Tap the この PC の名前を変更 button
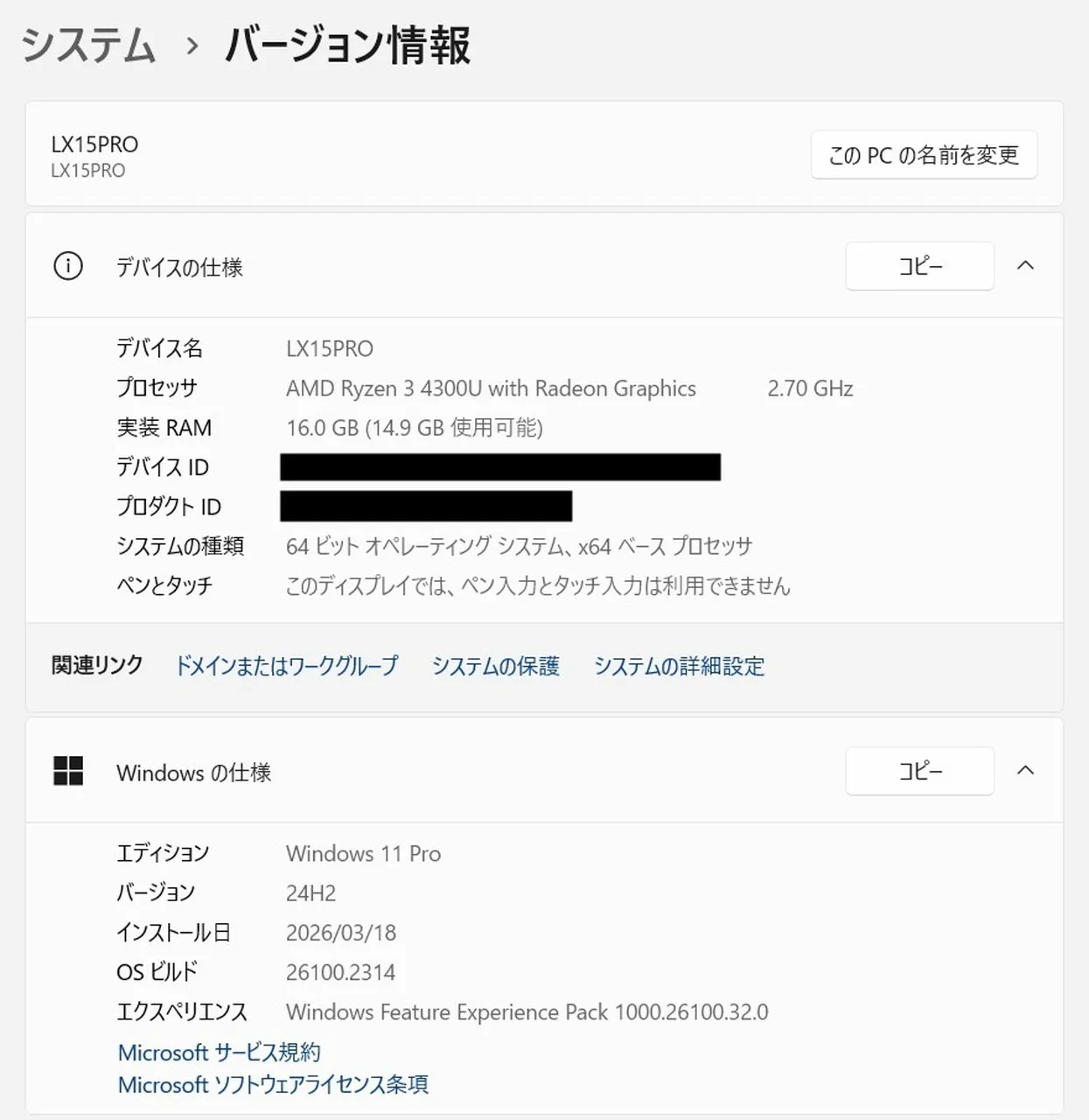The height and width of the screenshot is (1120, 1089). point(924,155)
